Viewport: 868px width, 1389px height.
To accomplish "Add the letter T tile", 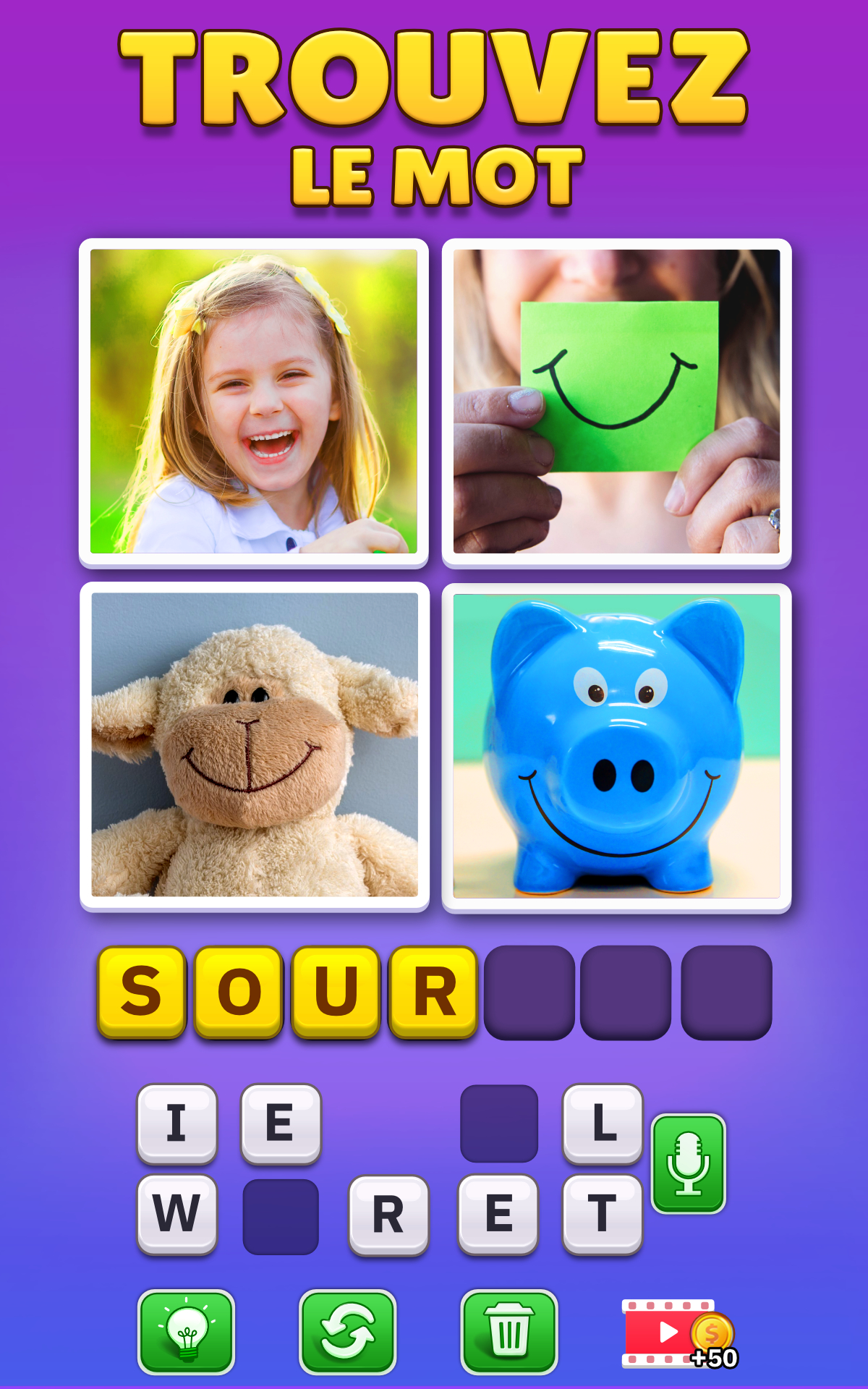I will [603, 1213].
